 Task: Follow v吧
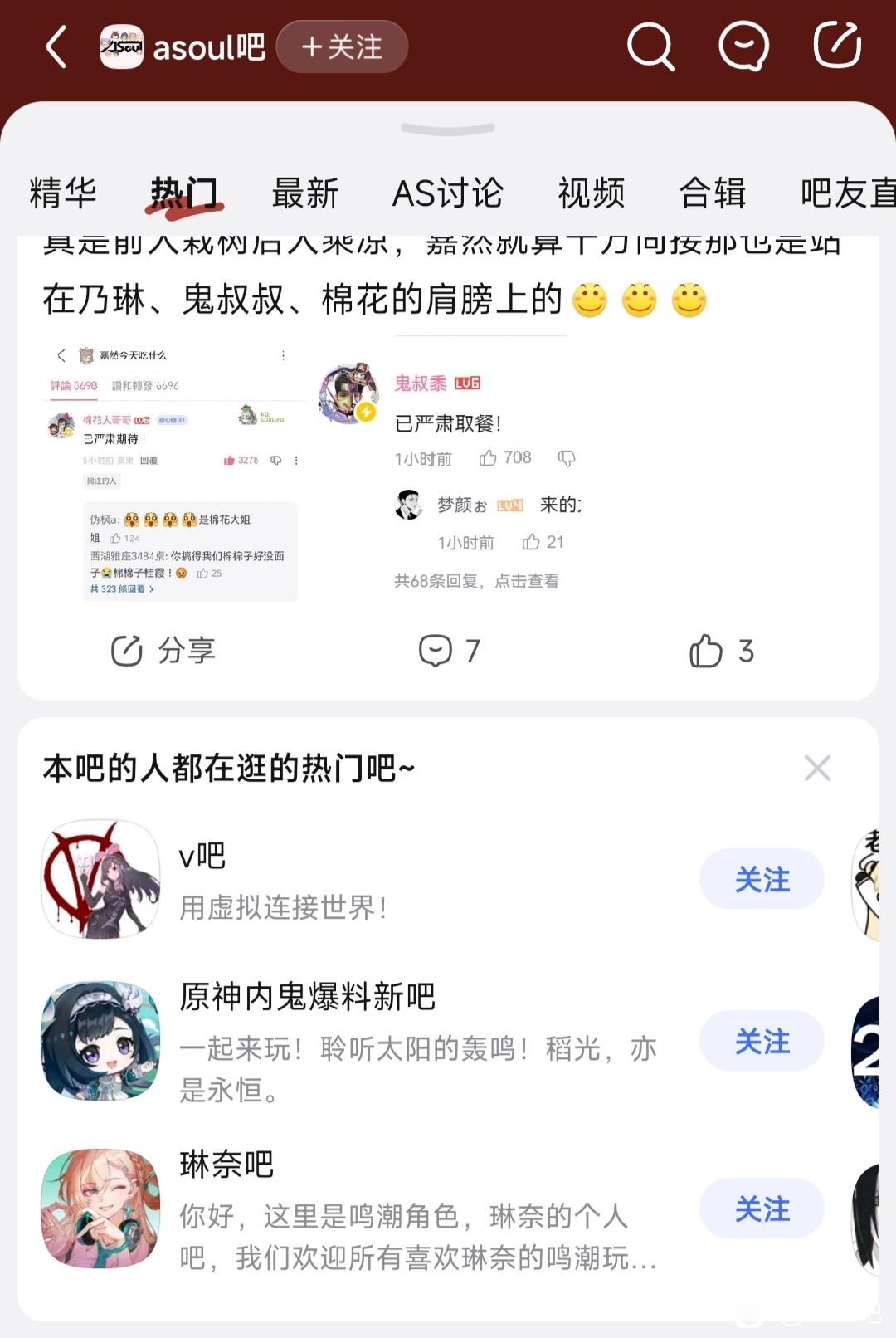coord(762,879)
